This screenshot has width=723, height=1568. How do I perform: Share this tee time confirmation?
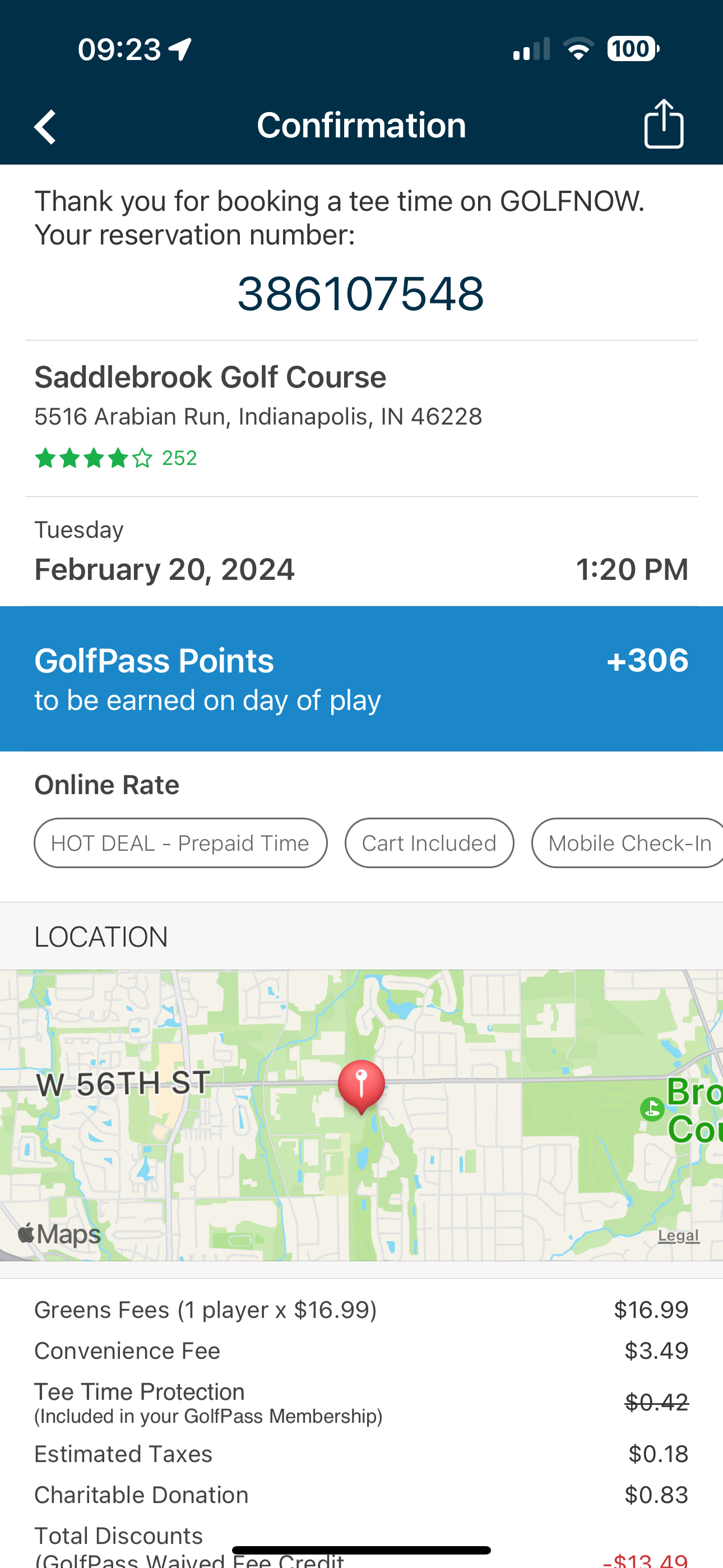[664, 124]
